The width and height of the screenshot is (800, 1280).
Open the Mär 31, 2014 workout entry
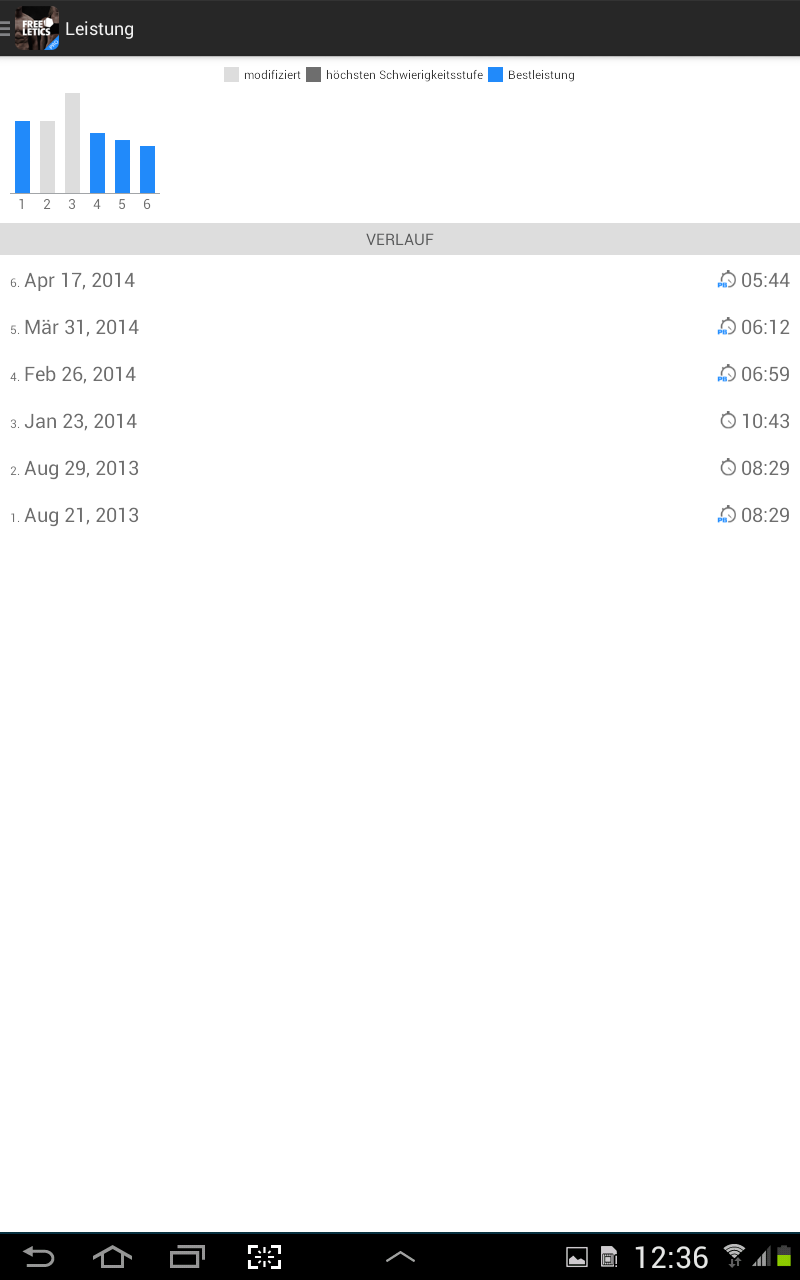[x=400, y=327]
